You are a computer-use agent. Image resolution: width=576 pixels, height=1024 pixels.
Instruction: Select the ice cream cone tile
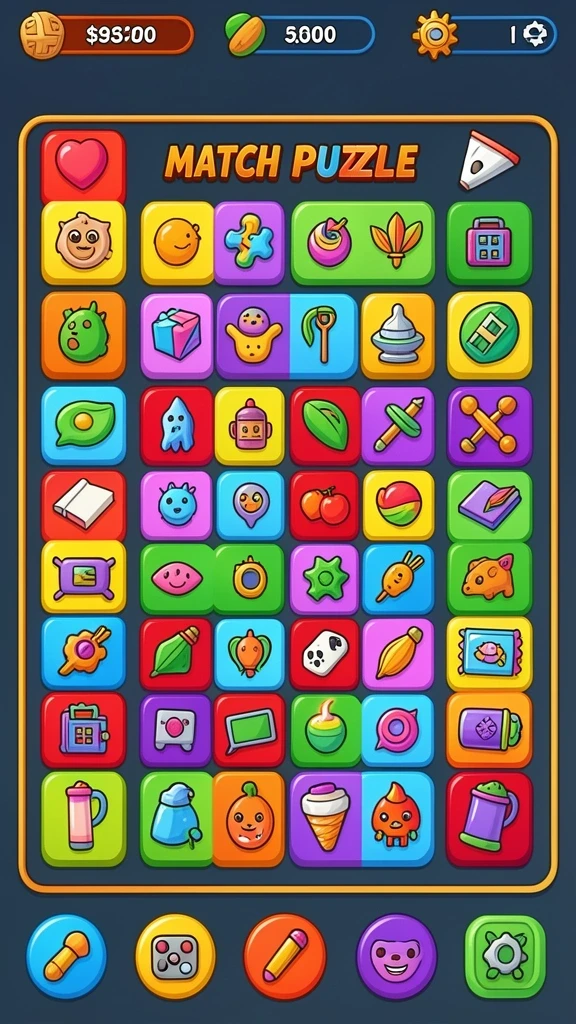coord(325,819)
